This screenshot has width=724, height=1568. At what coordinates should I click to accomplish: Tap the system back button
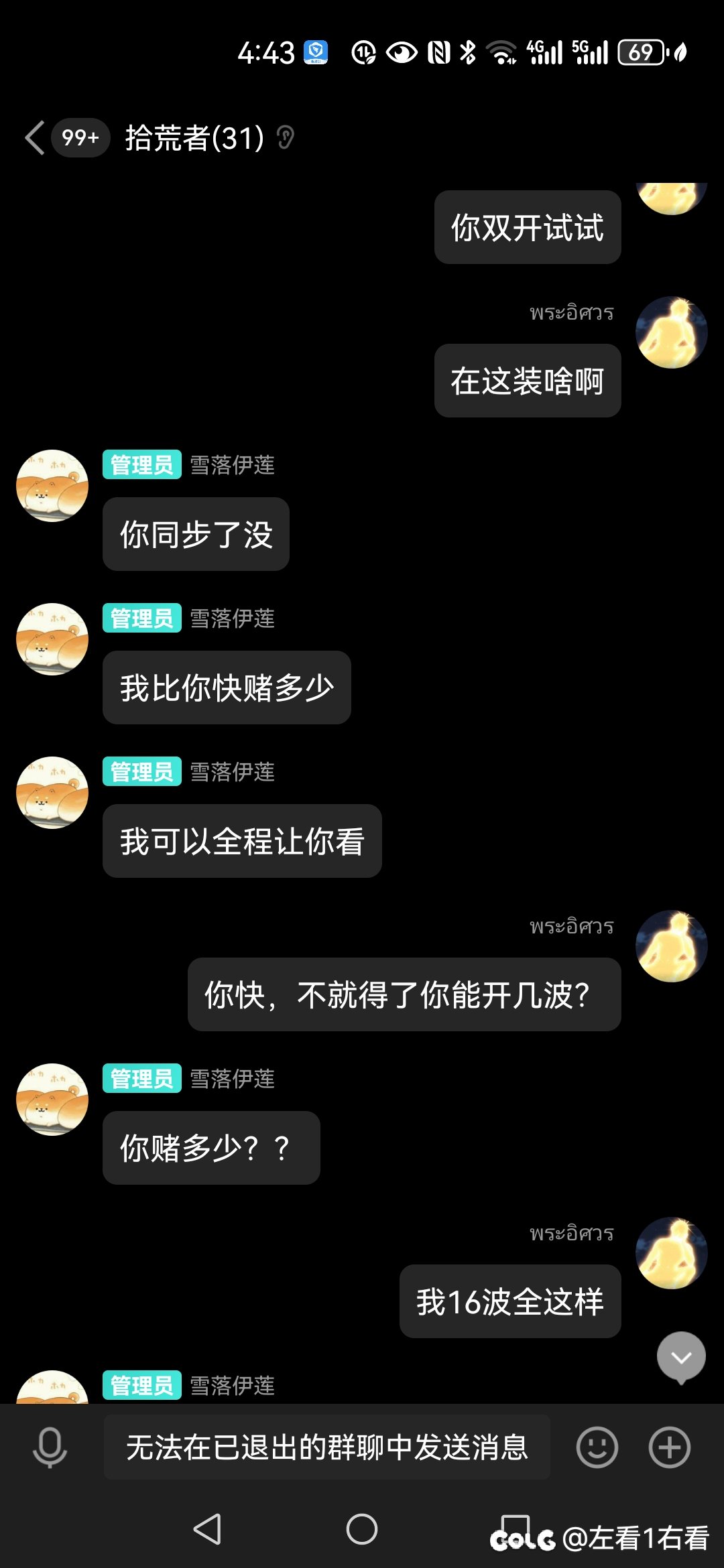pyautogui.click(x=207, y=1529)
